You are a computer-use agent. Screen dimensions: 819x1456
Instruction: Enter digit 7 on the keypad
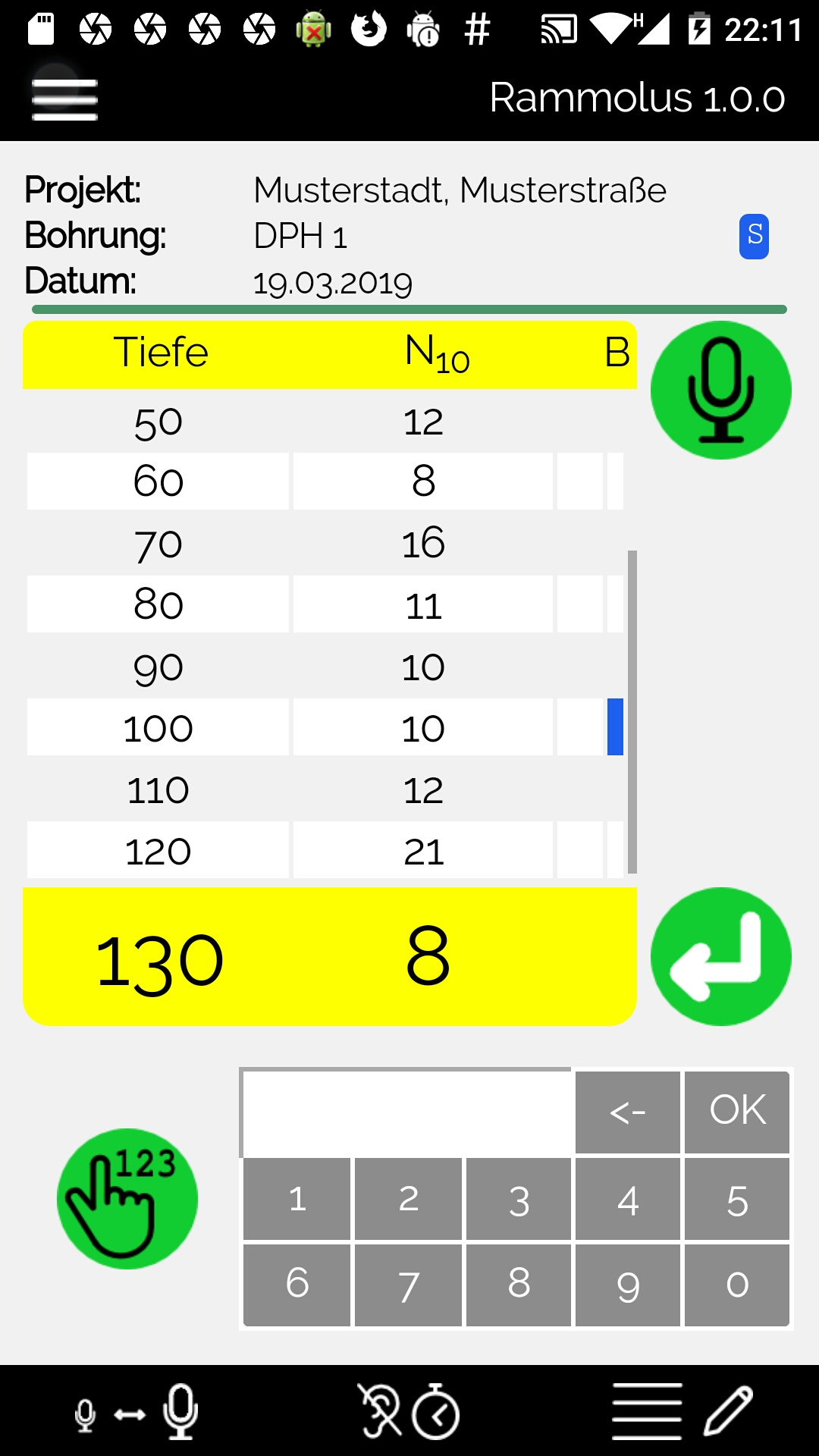tap(408, 1285)
